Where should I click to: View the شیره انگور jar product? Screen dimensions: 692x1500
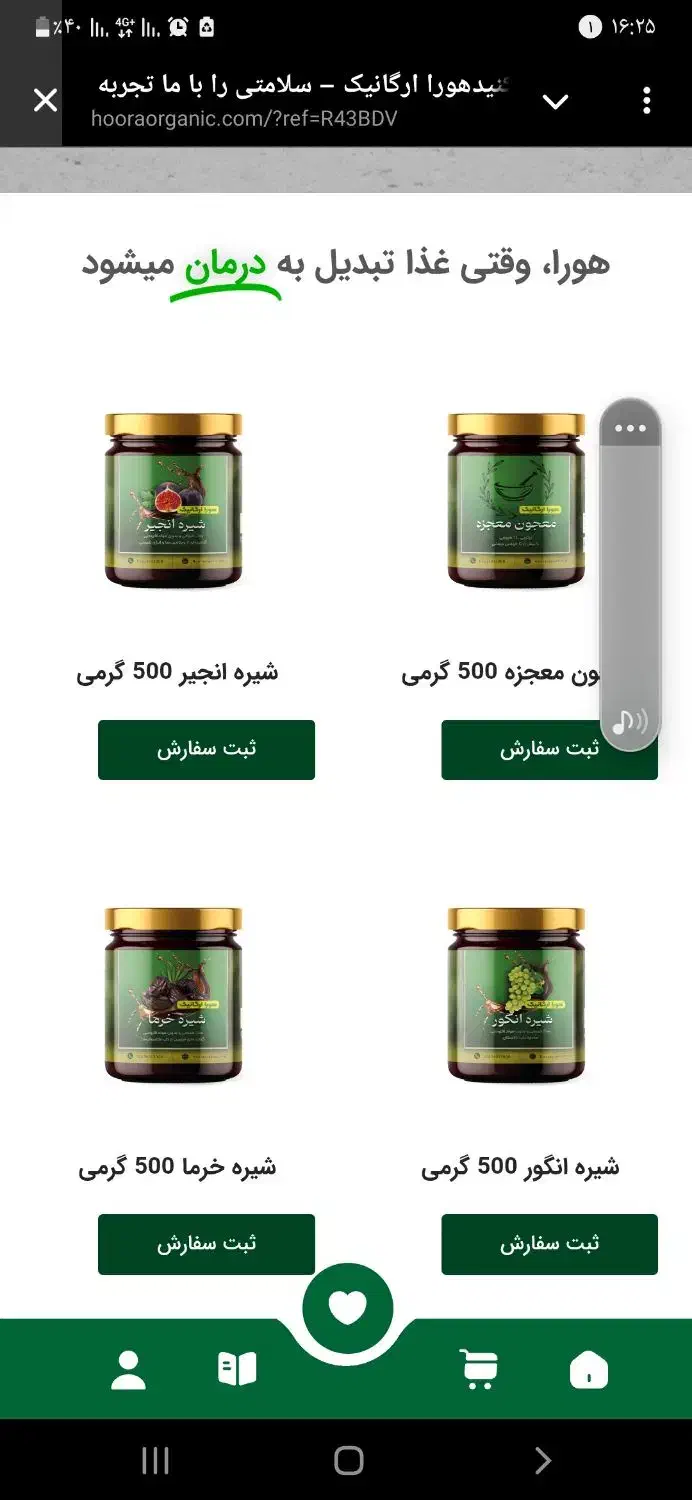pyautogui.click(x=516, y=995)
